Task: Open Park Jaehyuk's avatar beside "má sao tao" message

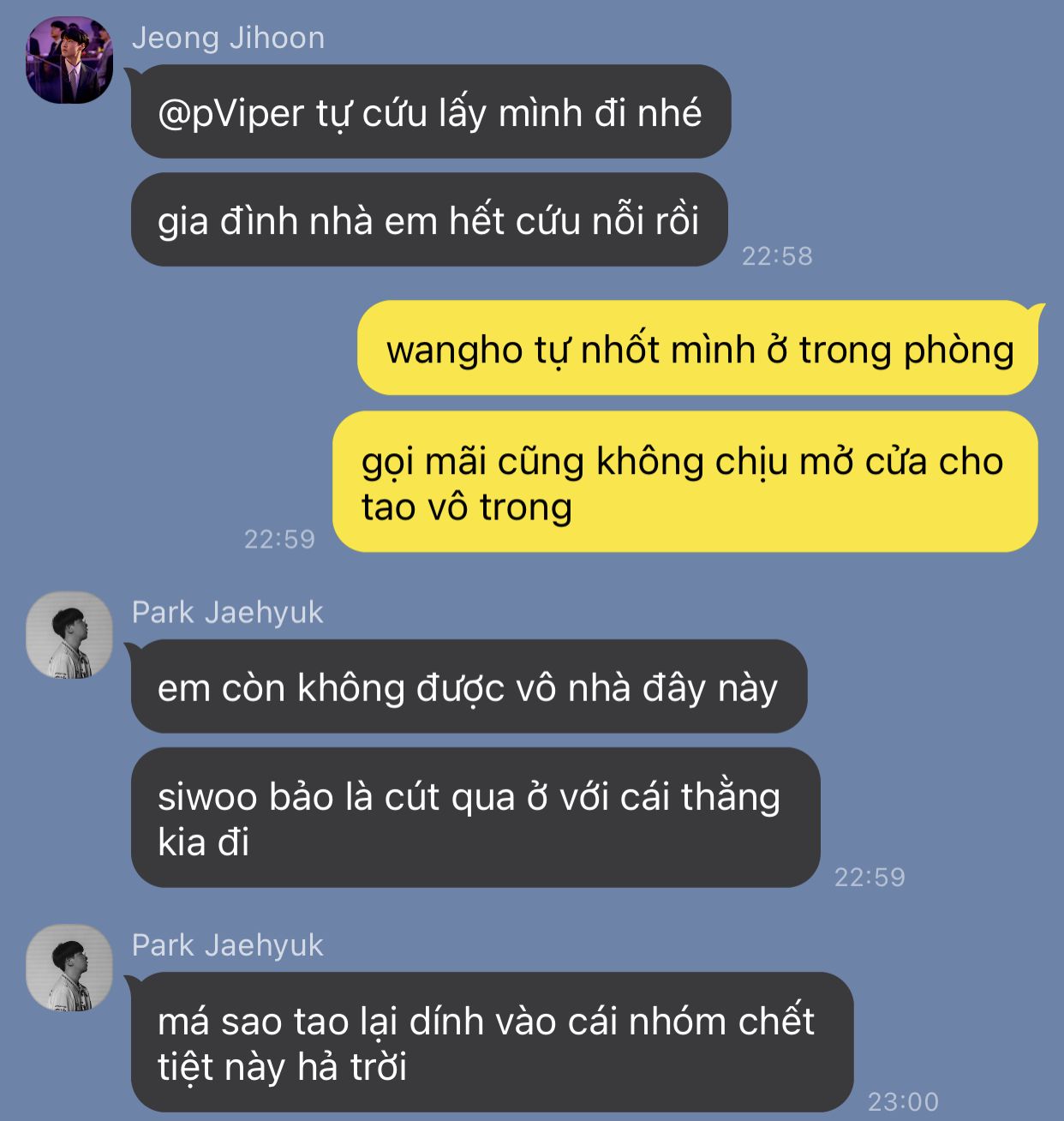Action: coord(69,968)
